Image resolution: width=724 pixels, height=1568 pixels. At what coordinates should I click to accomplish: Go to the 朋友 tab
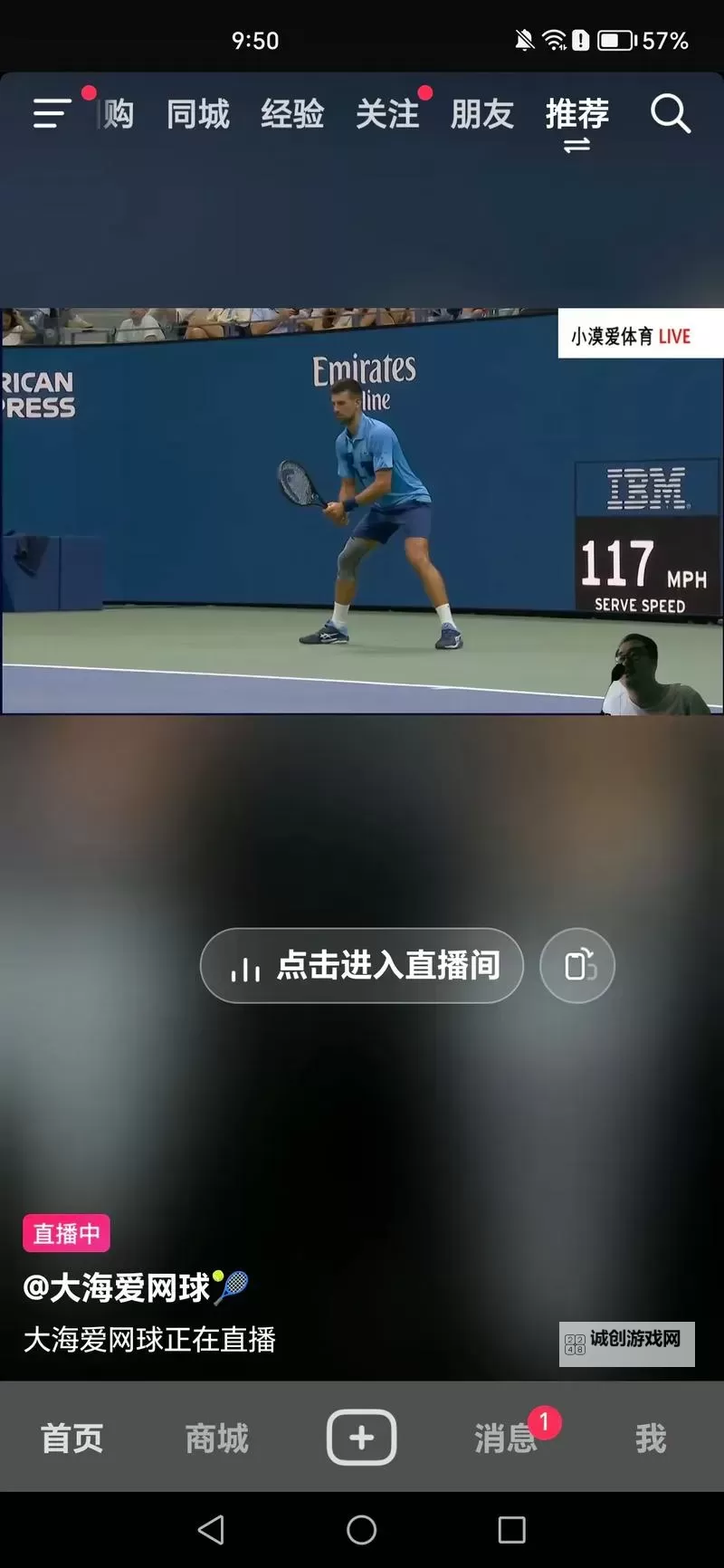(482, 115)
